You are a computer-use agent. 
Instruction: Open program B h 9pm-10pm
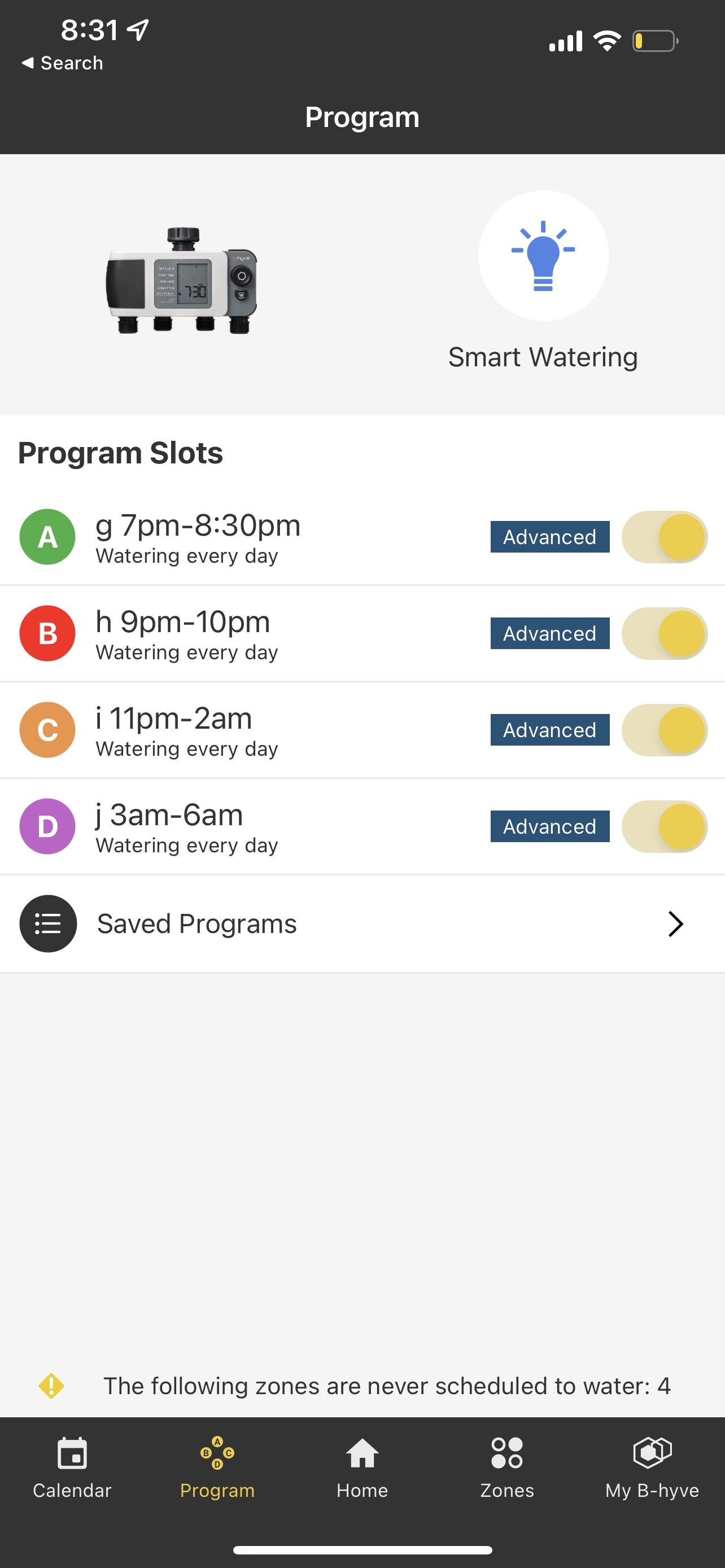(243, 634)
